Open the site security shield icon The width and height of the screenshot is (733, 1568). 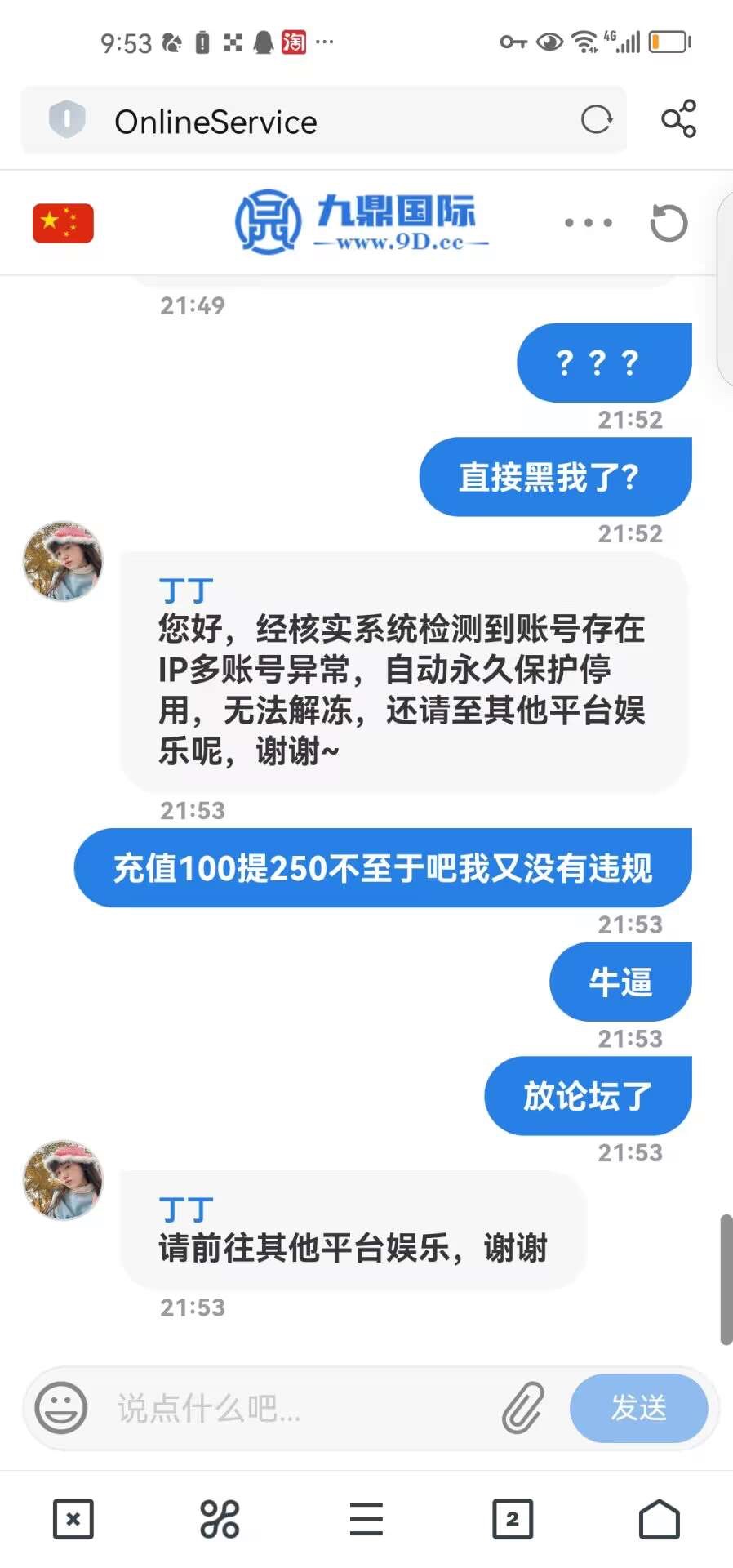pyautogui.click(x=67, y=120)
